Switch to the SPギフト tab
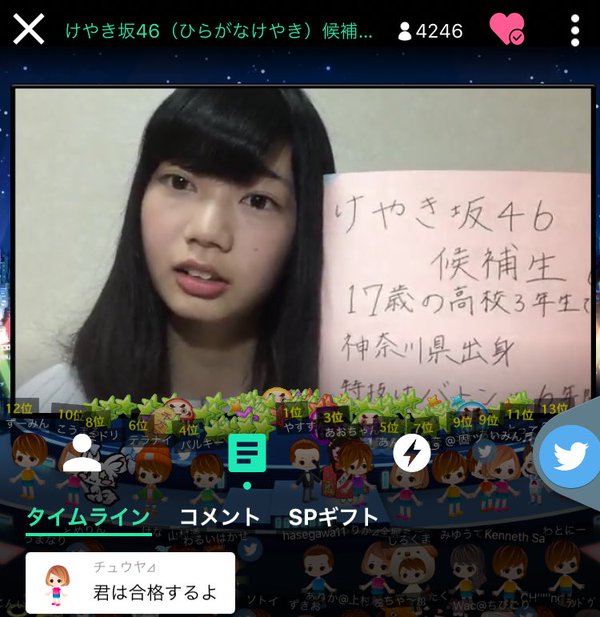Viewport: 600px width, 617px height. coord(333,517)
